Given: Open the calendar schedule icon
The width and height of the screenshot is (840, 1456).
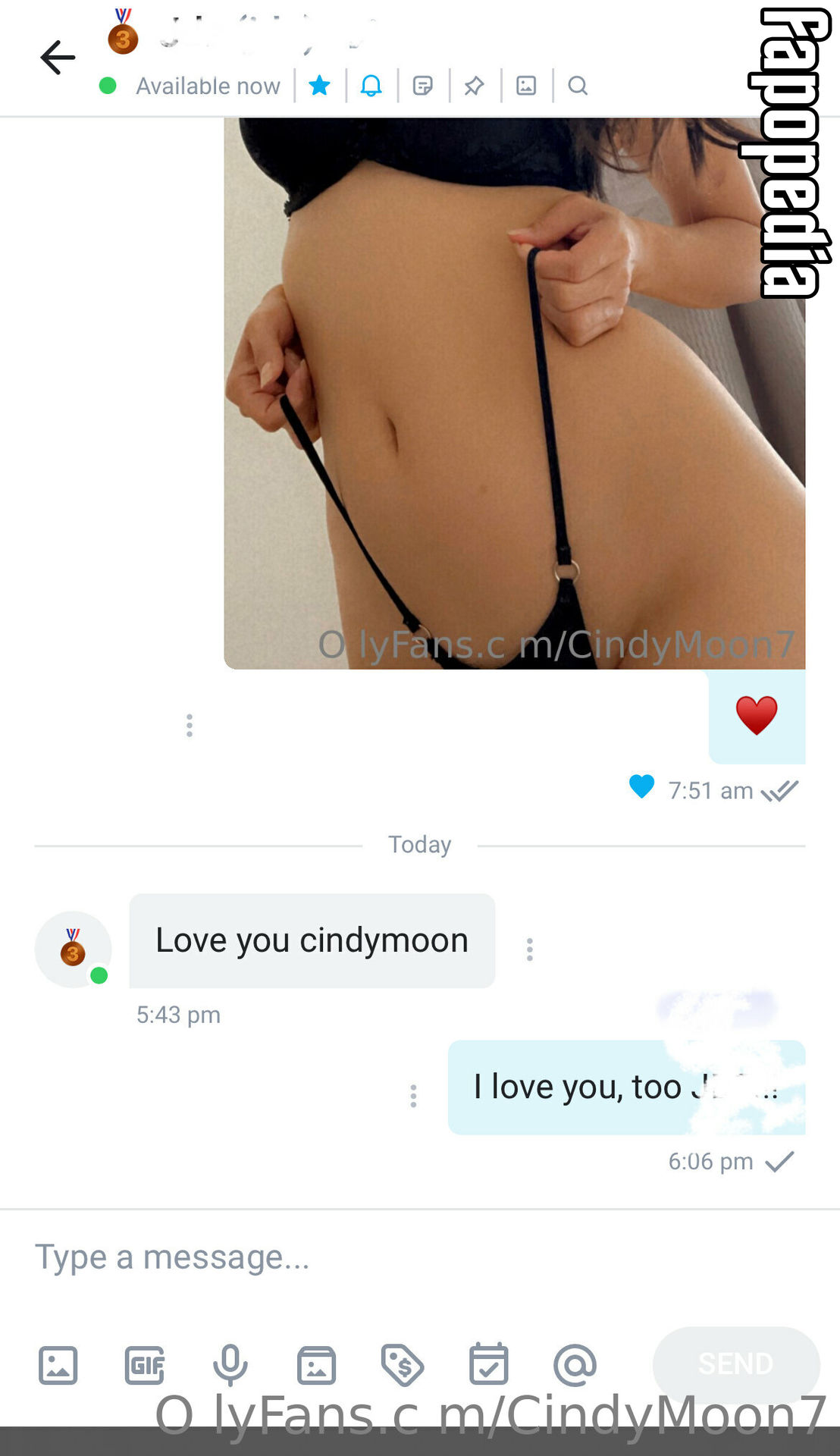Looking at the screenshot, I should click(x=489, y=1364).
